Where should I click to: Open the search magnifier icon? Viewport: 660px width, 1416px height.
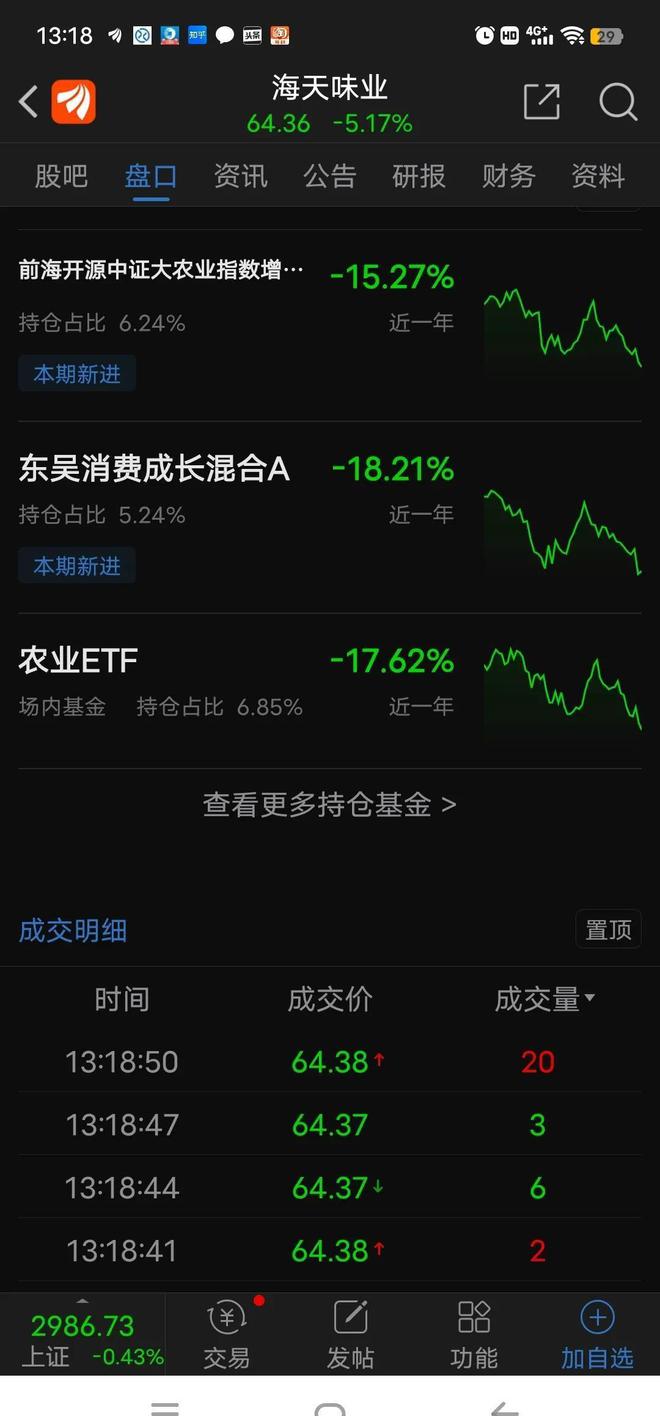(x=618, y=101)
